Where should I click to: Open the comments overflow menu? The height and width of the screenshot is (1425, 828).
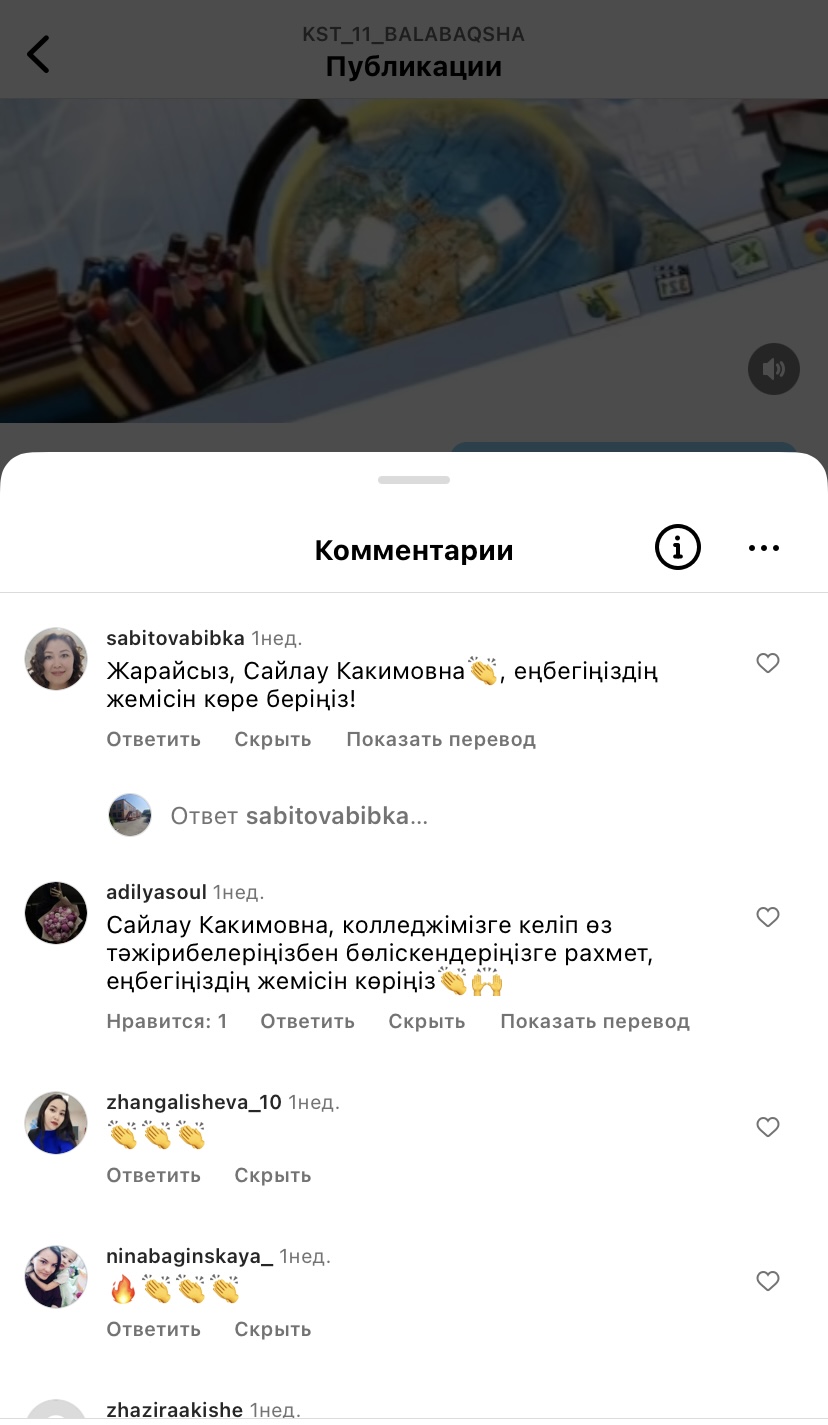click(x=764, y=548)
